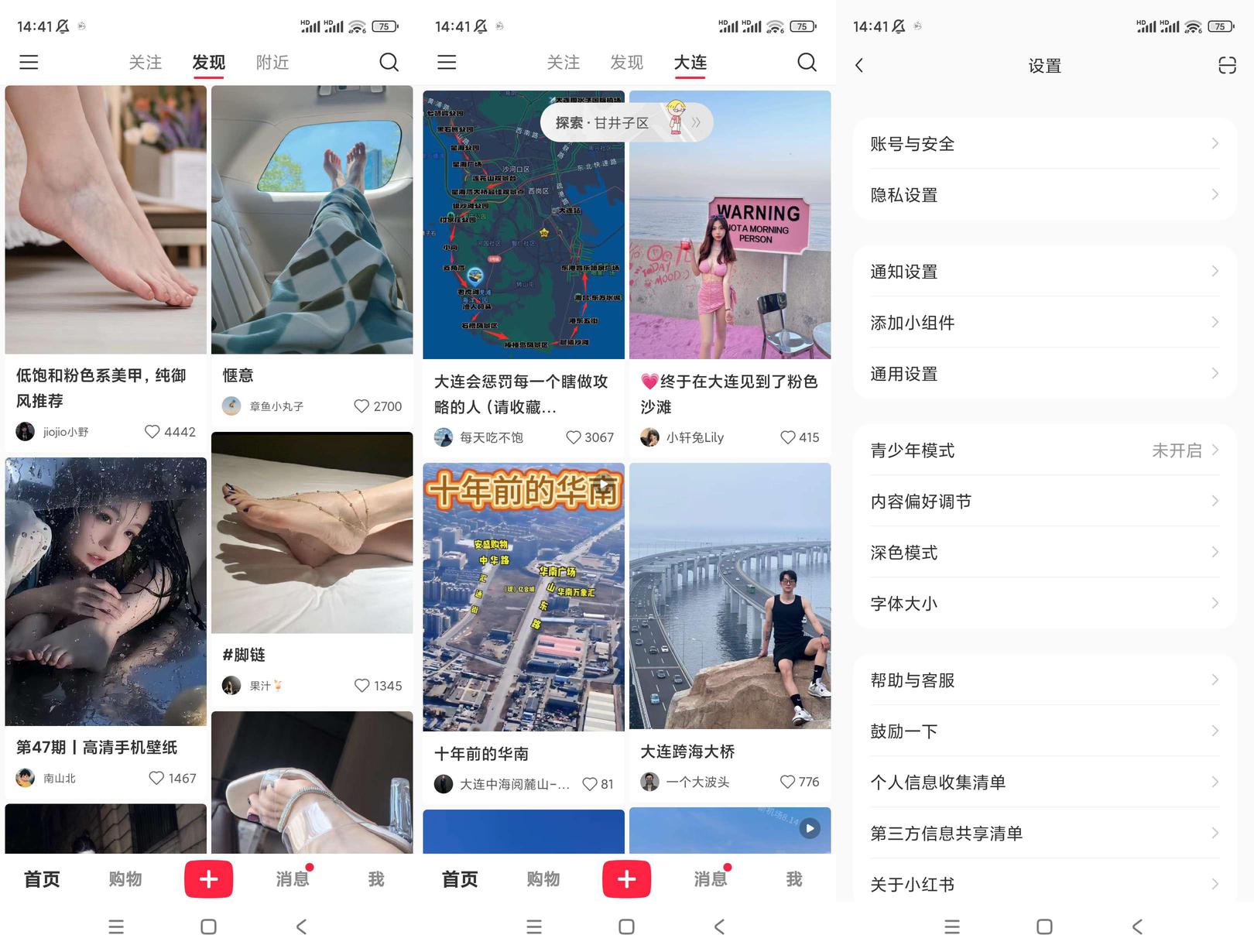This screenshot has width=1254, height=952.
Task: Tap the scan icon in 设置 header
Action: 1227,66
